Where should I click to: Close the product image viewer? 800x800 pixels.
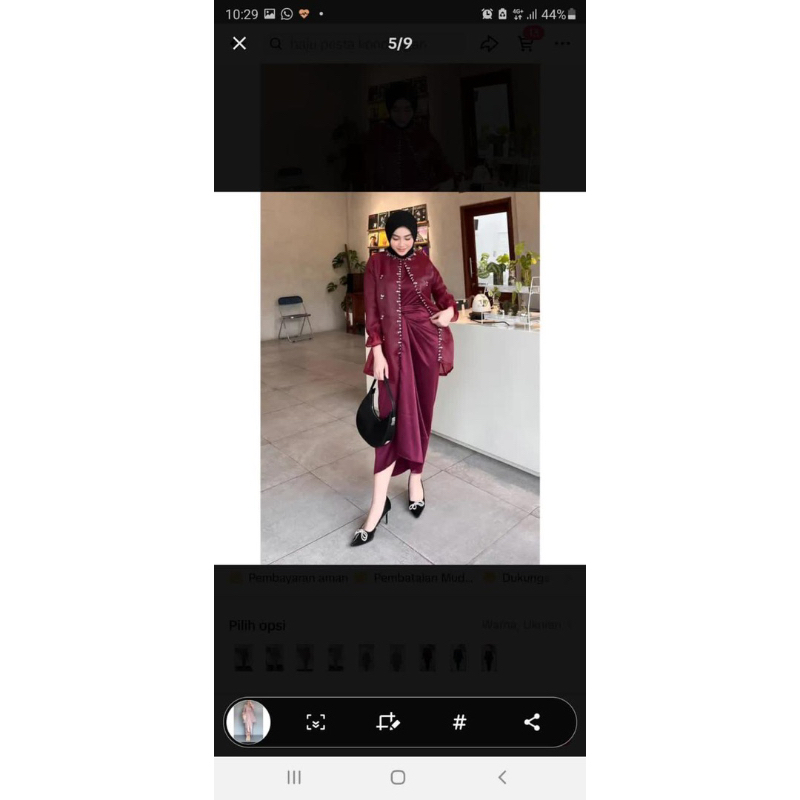tap(239, 43)
